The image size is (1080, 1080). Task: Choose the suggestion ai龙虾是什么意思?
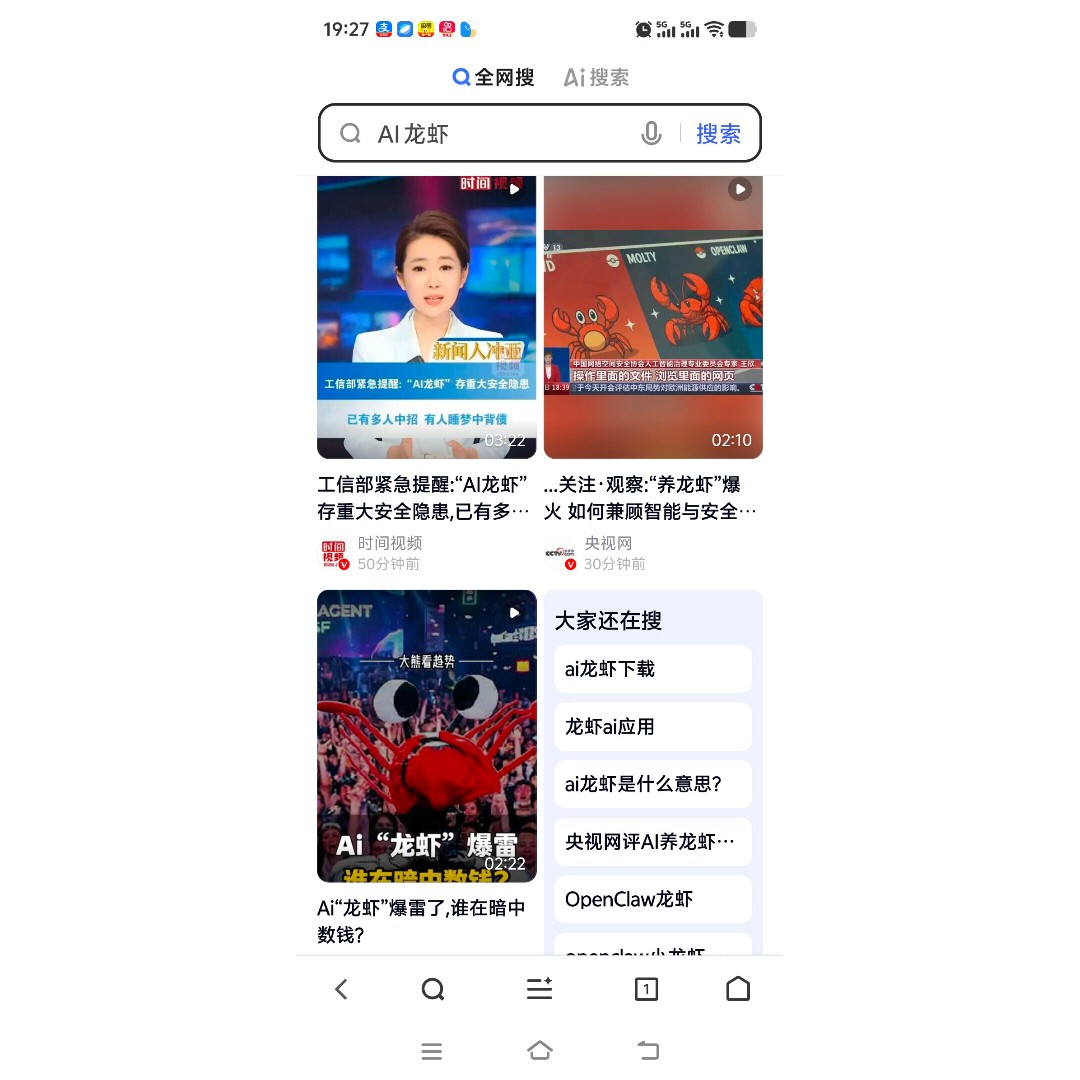[x=652, y=784]
